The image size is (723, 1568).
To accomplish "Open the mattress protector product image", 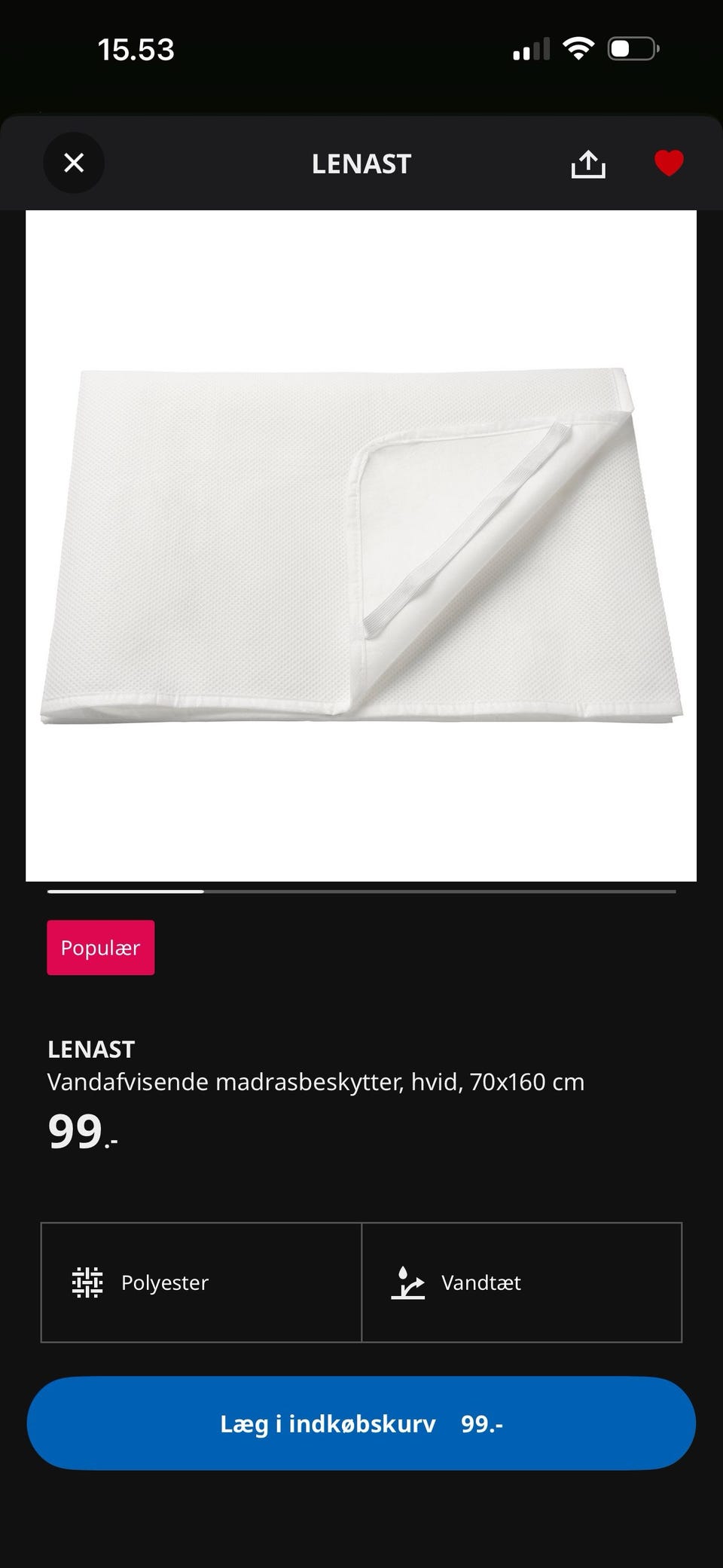I will (x=361, y=546).
